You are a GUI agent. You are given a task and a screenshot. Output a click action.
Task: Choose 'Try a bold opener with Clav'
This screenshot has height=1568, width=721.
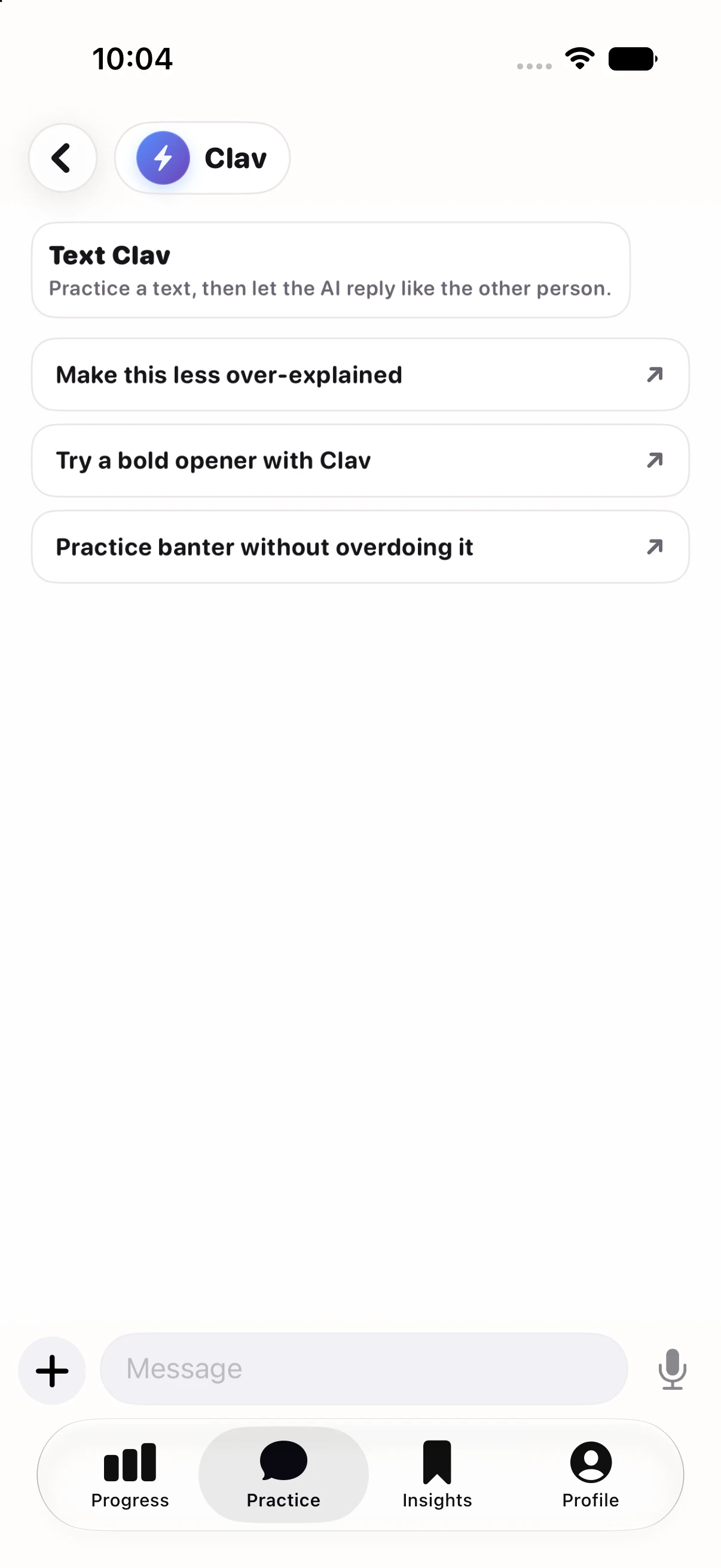[x=360, y=461]
